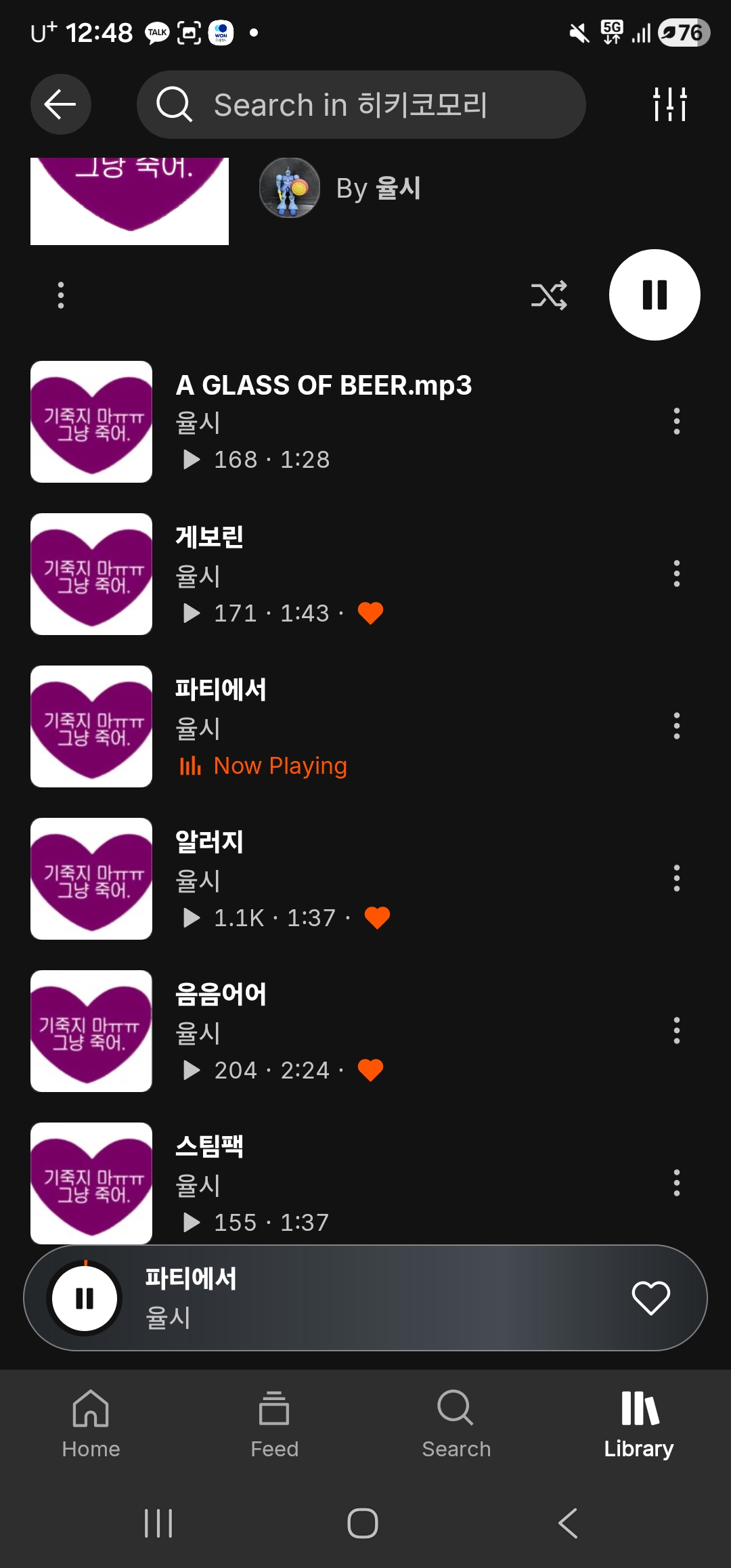Open the playlist options three-dot menu

pos(60,295)
